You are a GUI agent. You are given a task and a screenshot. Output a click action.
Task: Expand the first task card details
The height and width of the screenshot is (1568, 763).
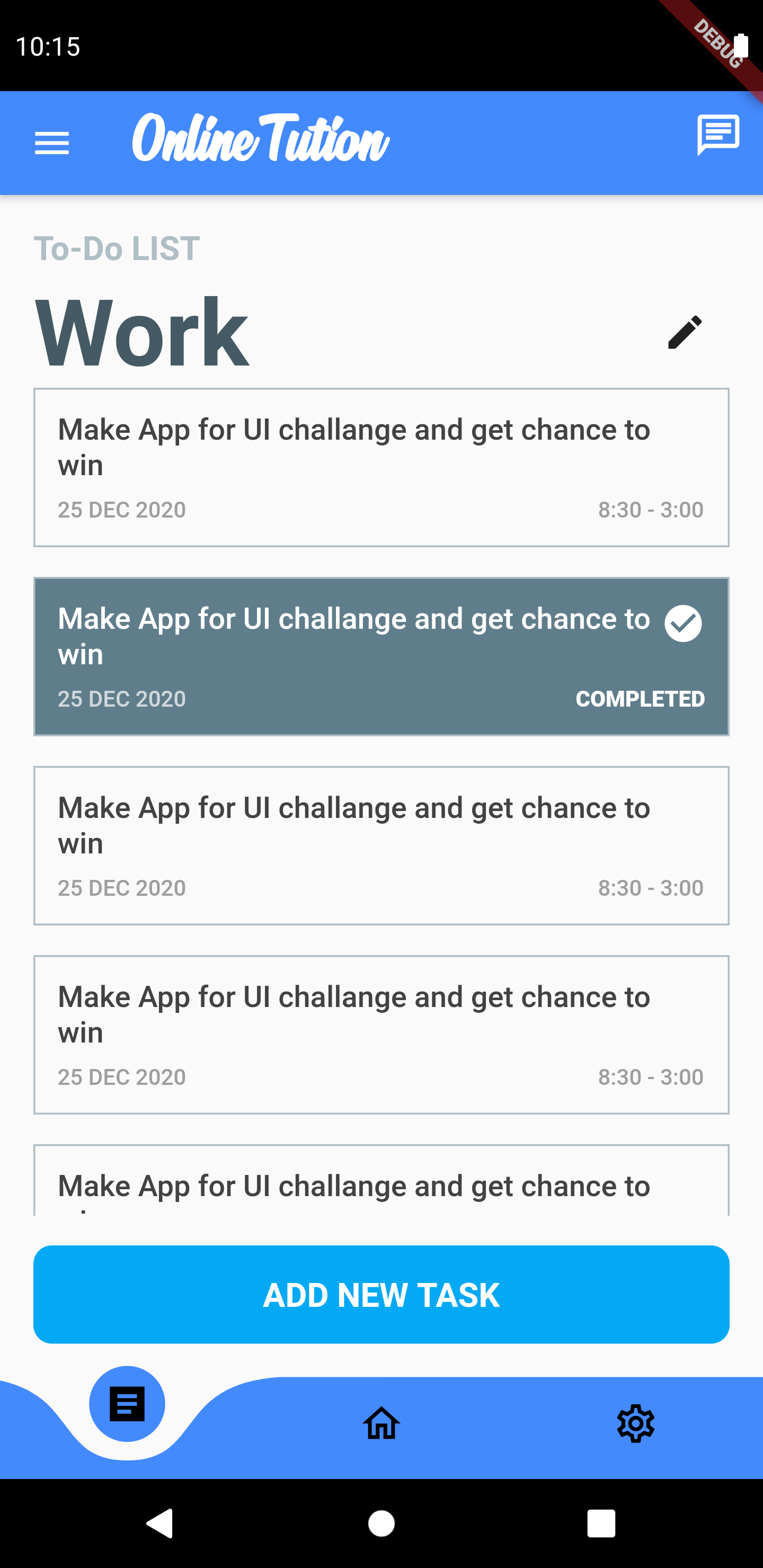click(x=381, y=466)
